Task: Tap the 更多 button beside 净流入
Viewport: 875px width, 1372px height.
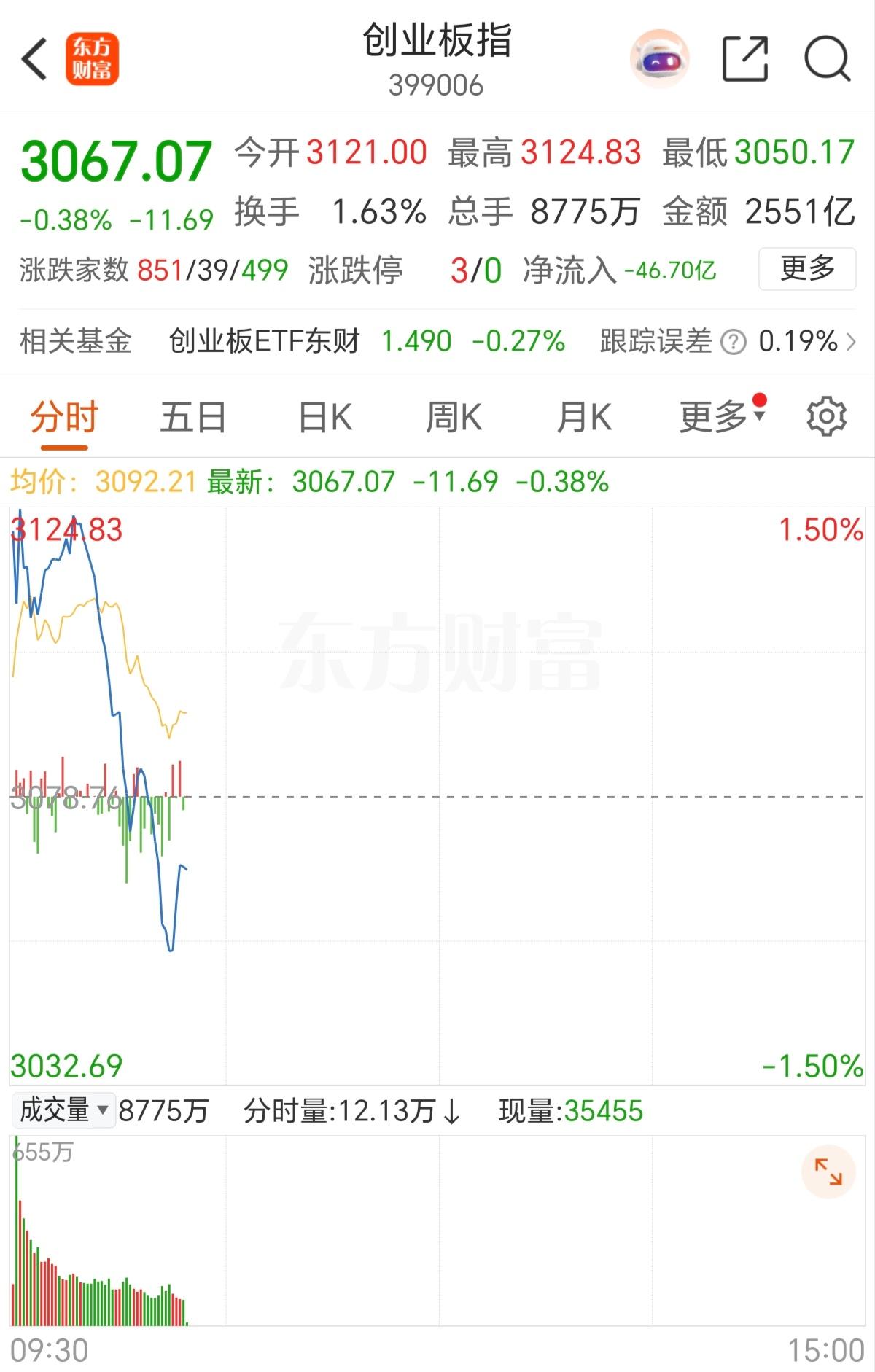Action: coord(807,269)
